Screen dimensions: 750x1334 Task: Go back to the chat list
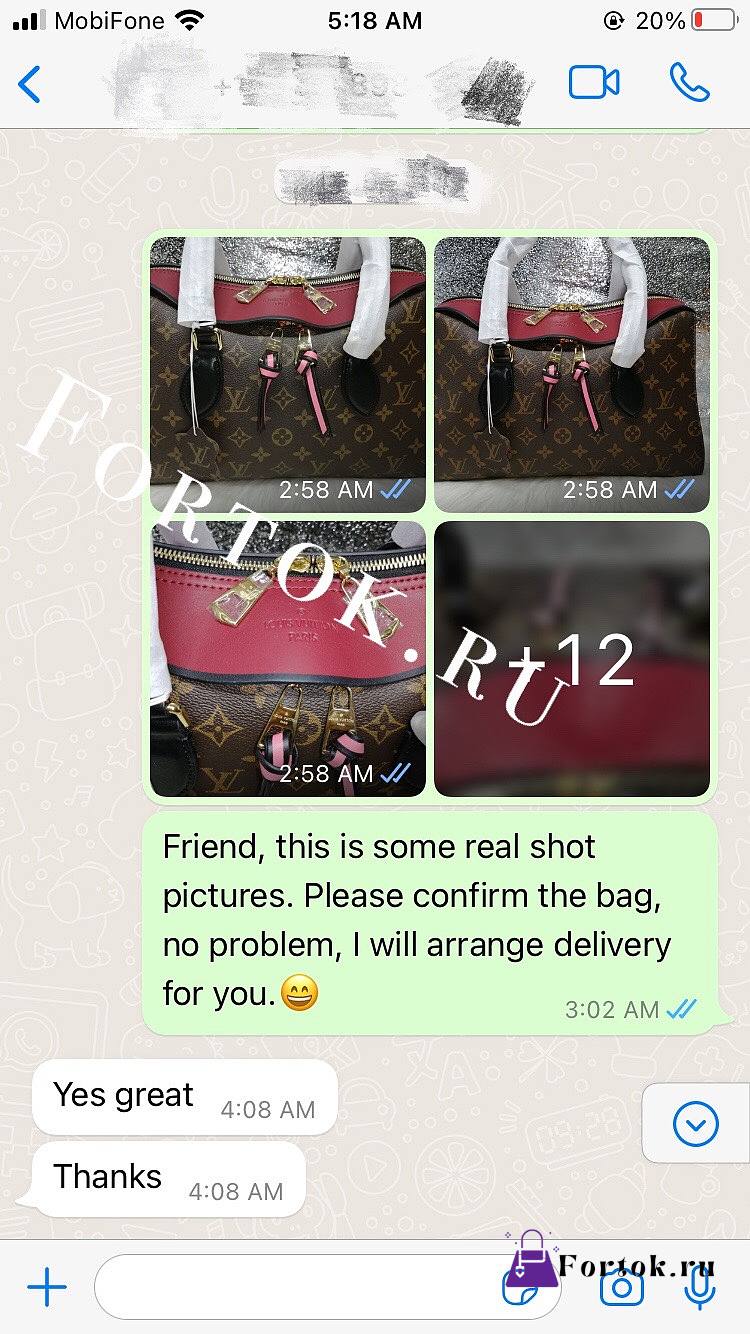click(30, 84)
